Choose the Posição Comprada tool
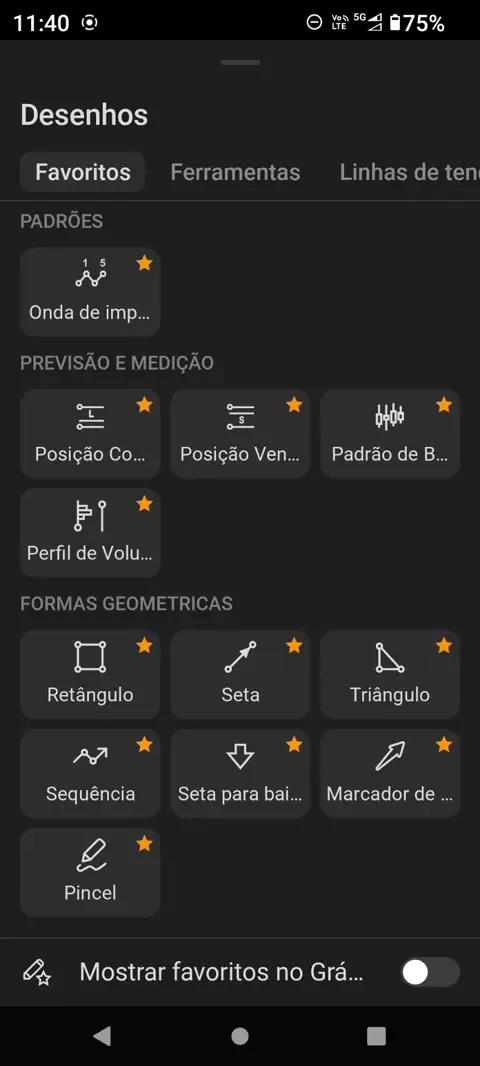Screen dimensions: 480x1066 pyautogui.click(x=90, y=434)
